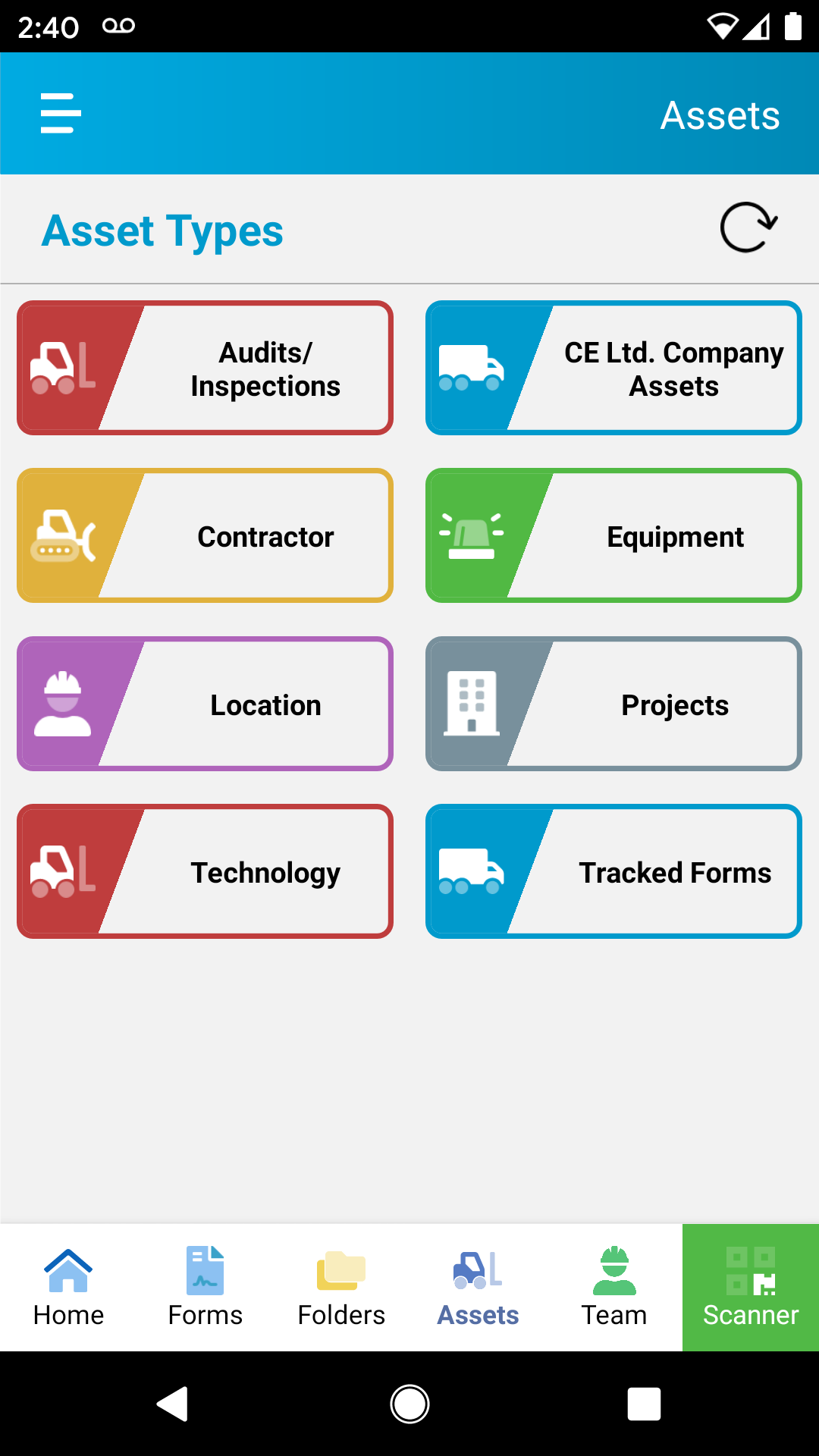Open CE Ltd. Company Assets
Image resolution: width=819 pixels, height=1456 pixels.
coord(613,369)
